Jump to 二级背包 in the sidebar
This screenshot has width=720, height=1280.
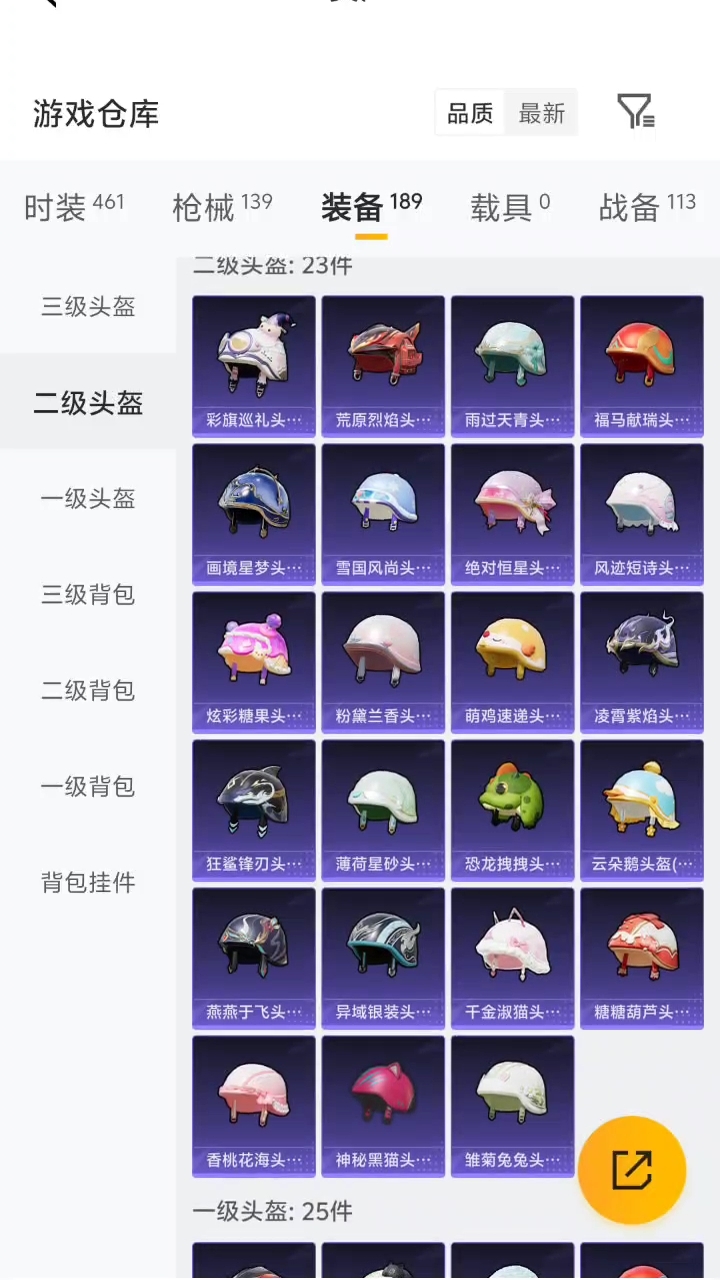click(88, 690)
